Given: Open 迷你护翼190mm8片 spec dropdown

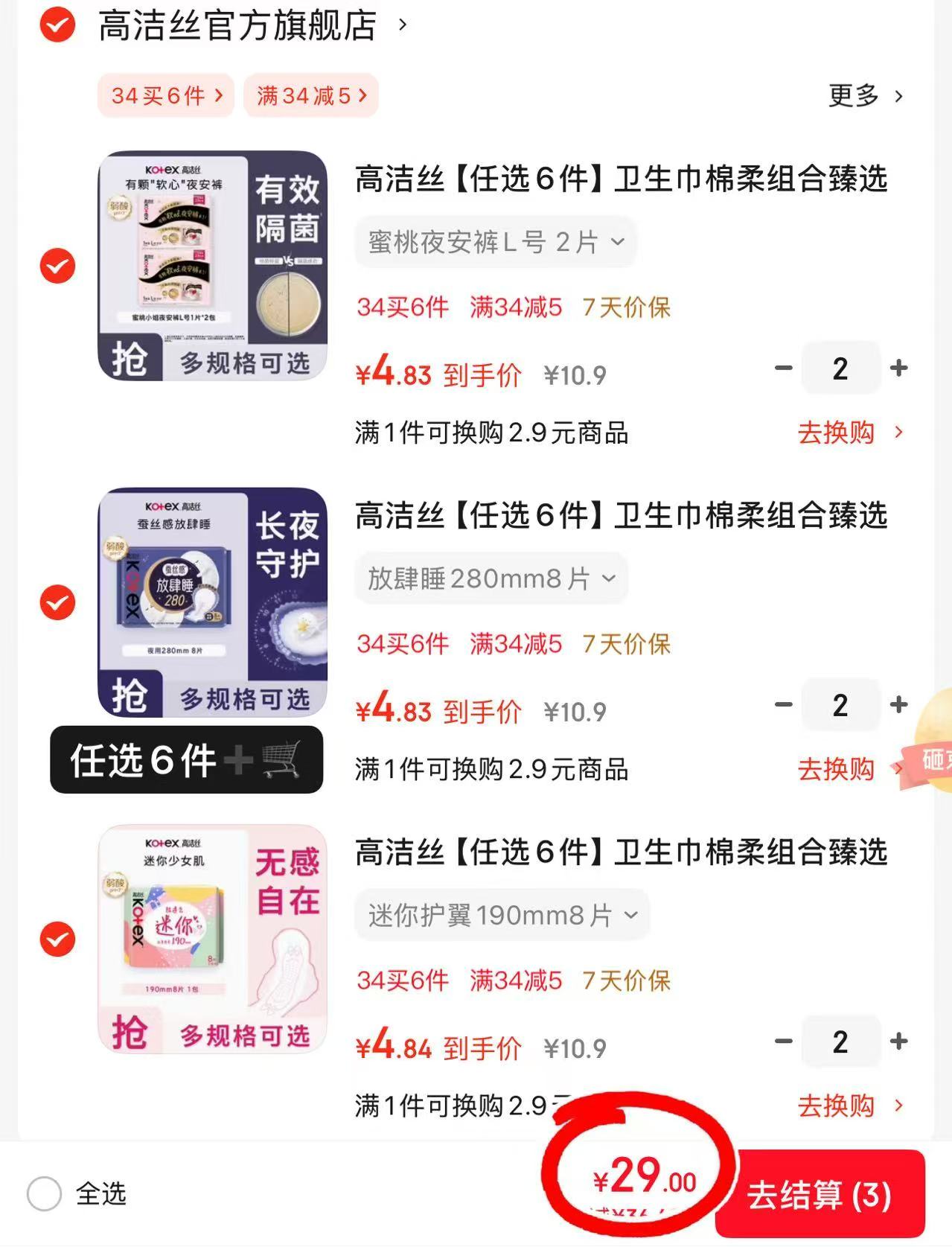Looking at the screenshot, I should tap(501, 914).
